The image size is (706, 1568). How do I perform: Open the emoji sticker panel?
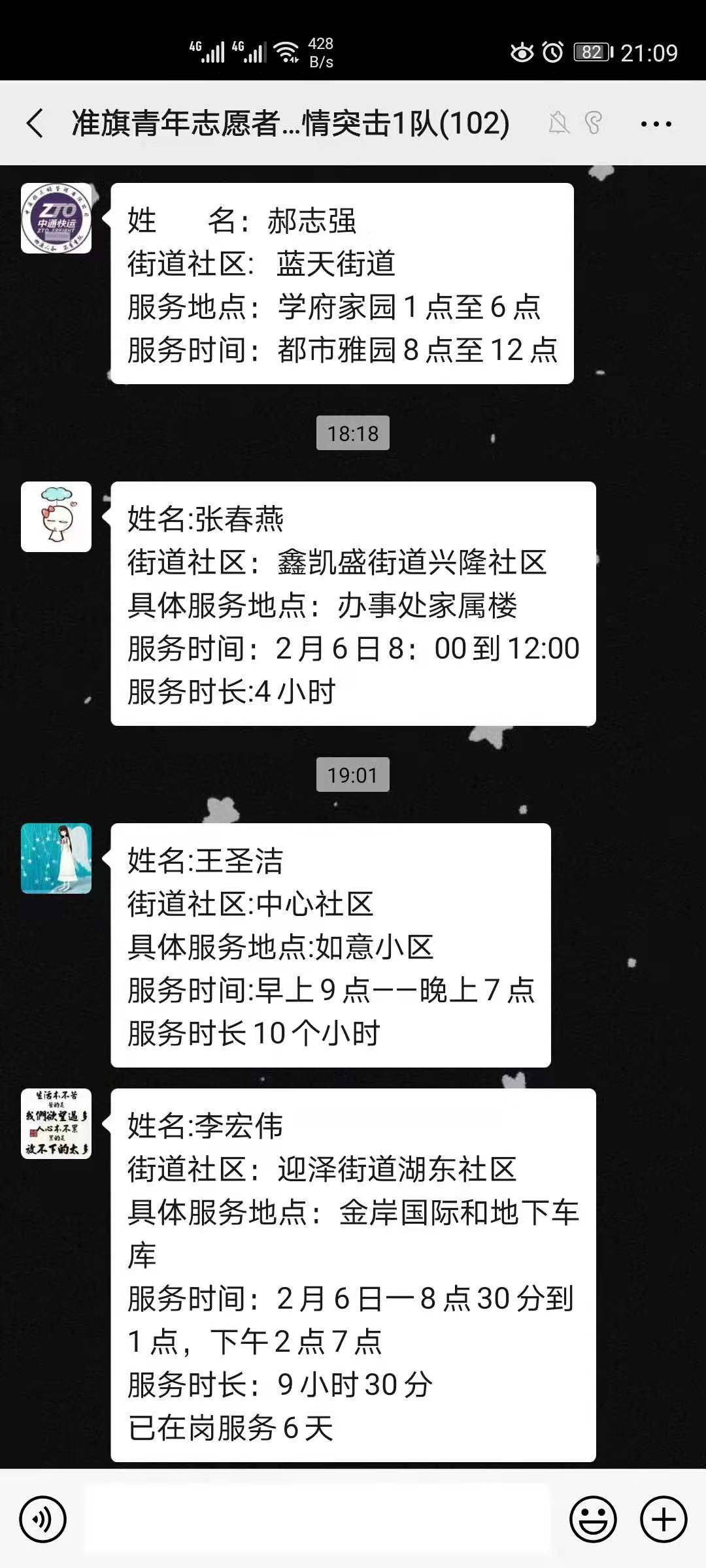pyautogui.click(x=593, y=1520)
